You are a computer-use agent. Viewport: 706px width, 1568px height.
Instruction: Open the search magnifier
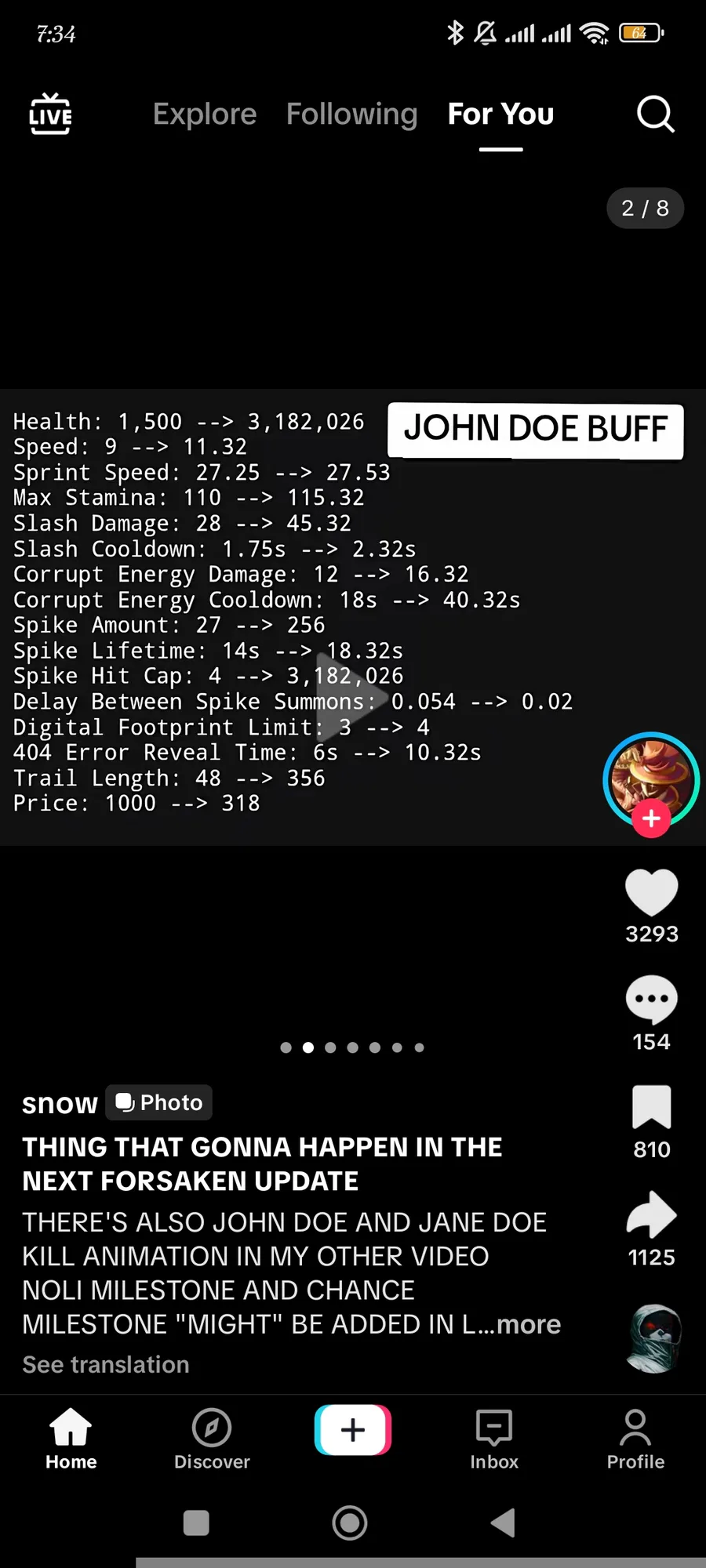655,114
